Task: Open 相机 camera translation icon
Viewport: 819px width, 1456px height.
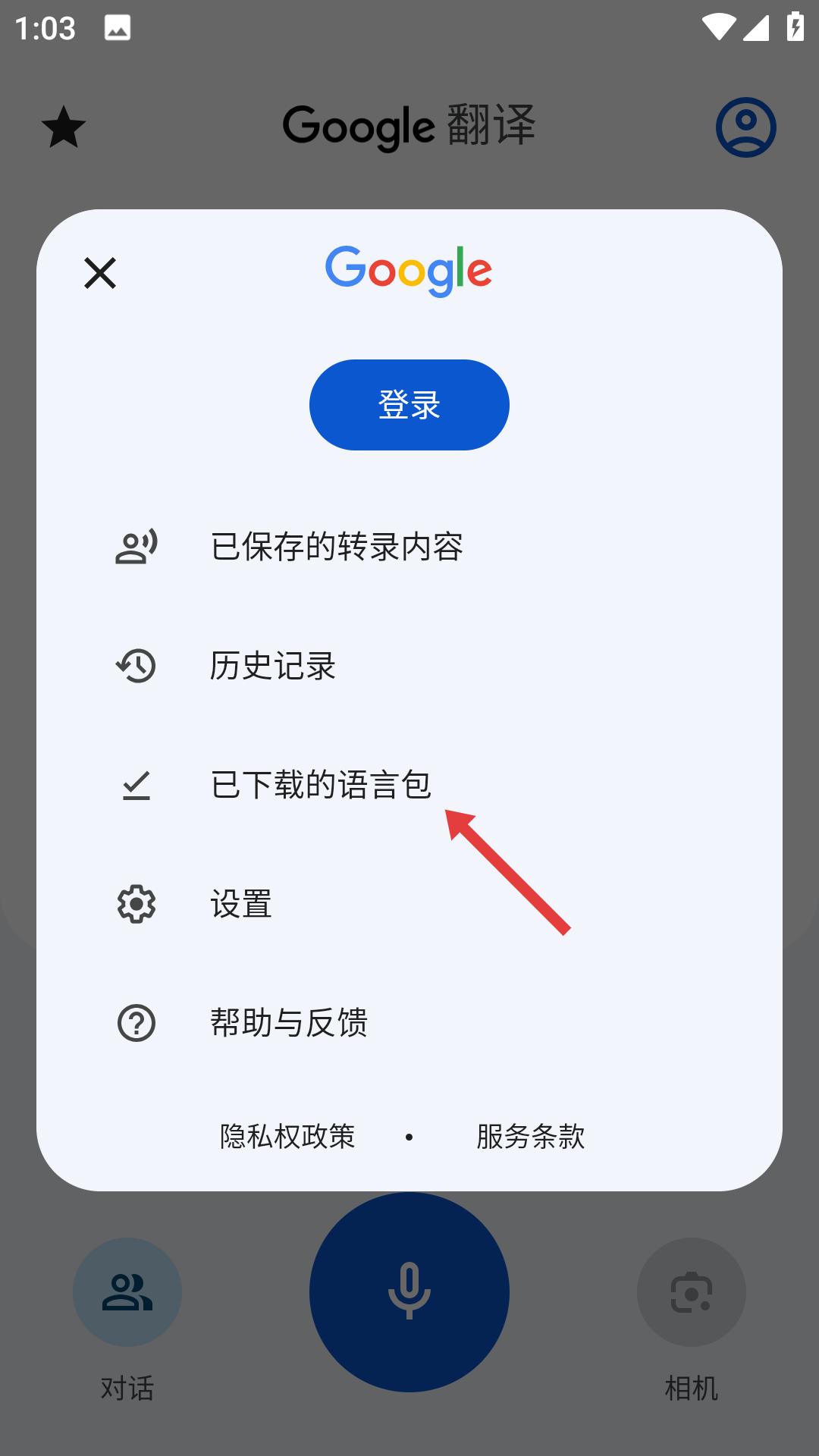Action: (x=691, y=1293)
